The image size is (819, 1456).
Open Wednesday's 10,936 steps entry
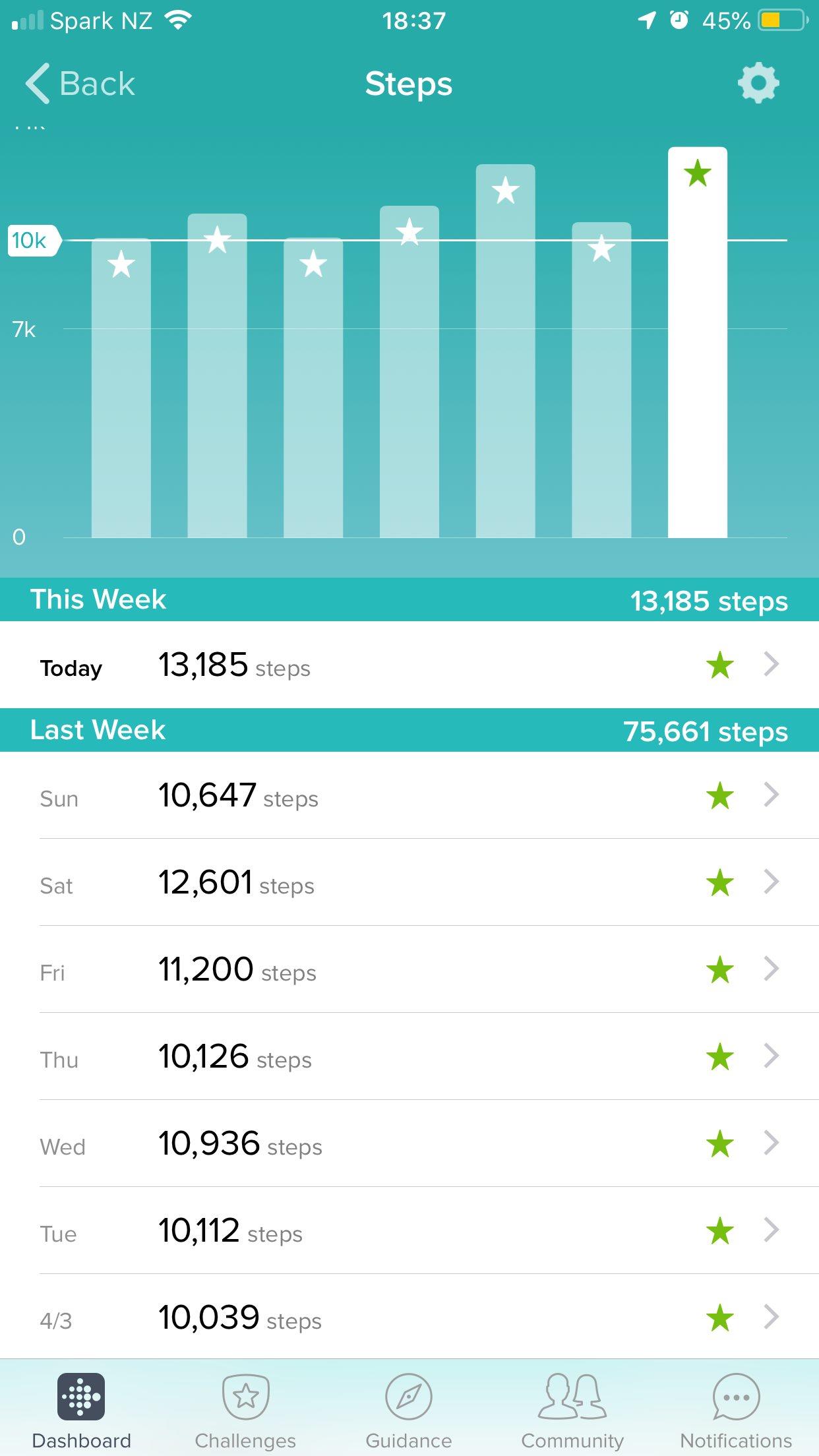(409, 1144)
